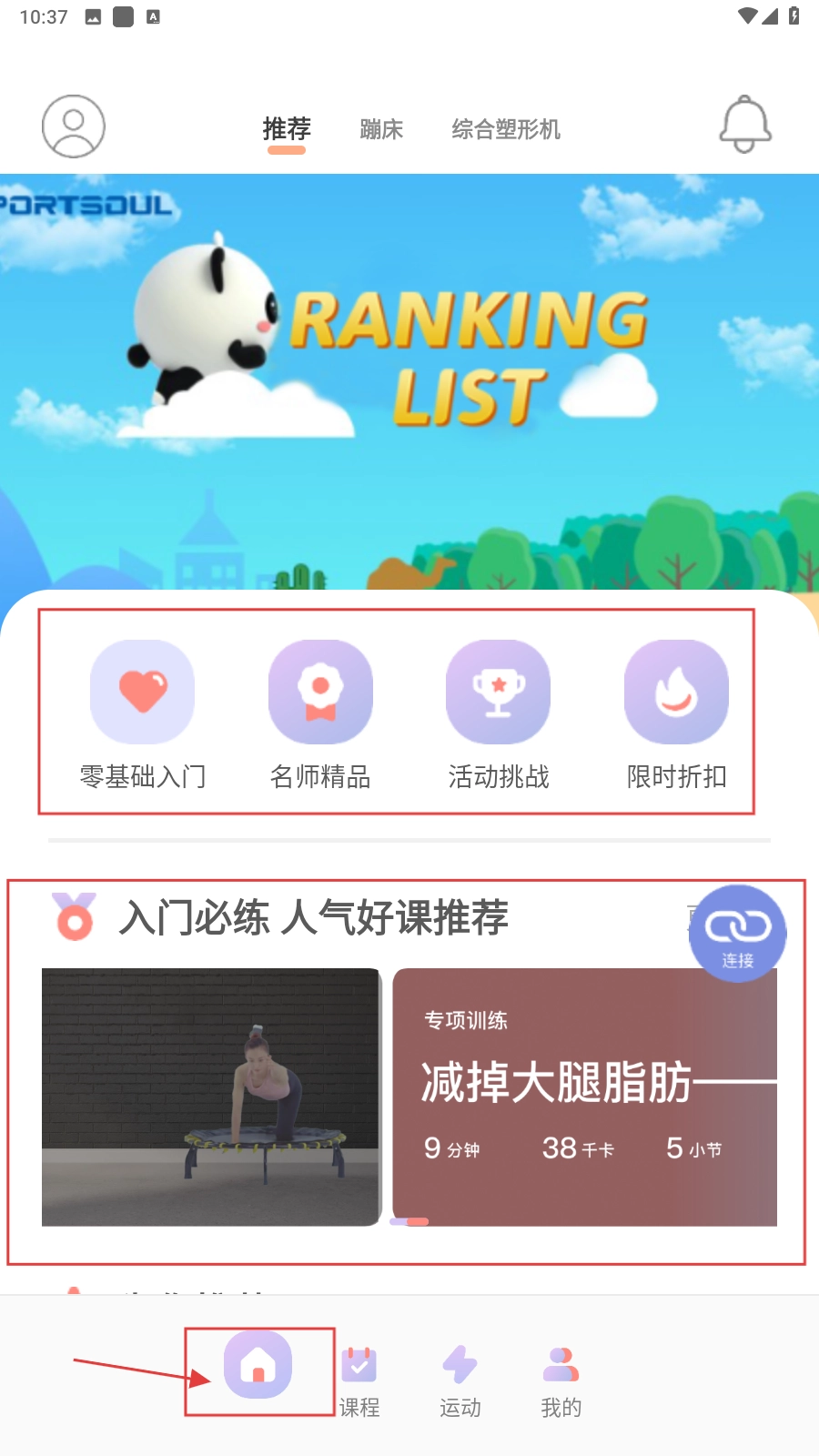Switch to the 综合塑形机 tab
The image size is (819, 1456).
[x=506, y=129]
